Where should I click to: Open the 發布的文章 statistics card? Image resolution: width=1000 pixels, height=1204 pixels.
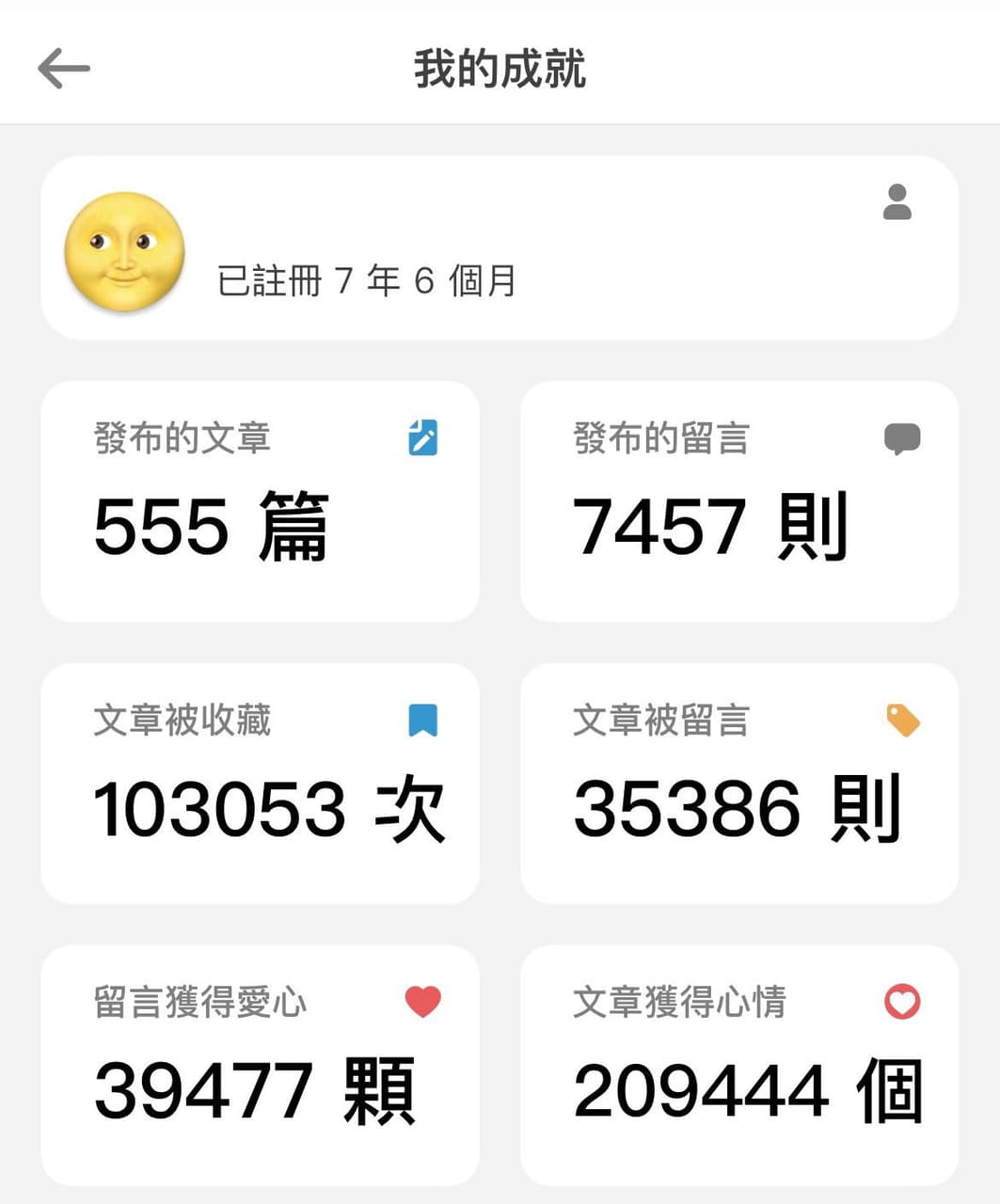click(x=261, y=499)
